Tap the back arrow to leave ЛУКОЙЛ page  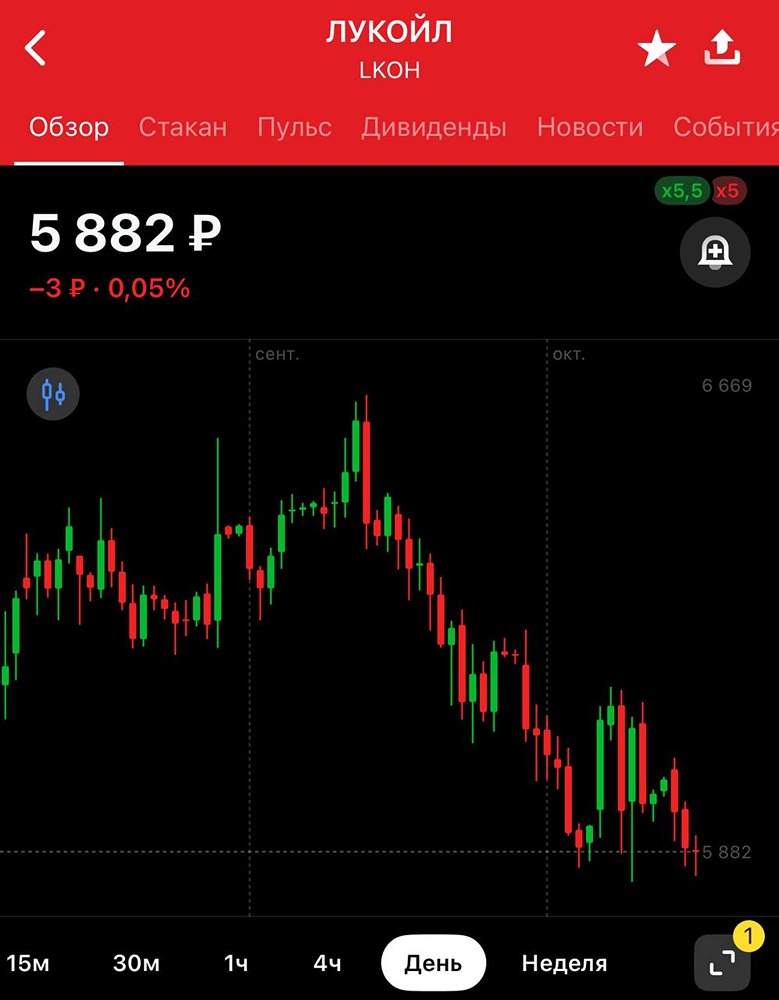36,46
